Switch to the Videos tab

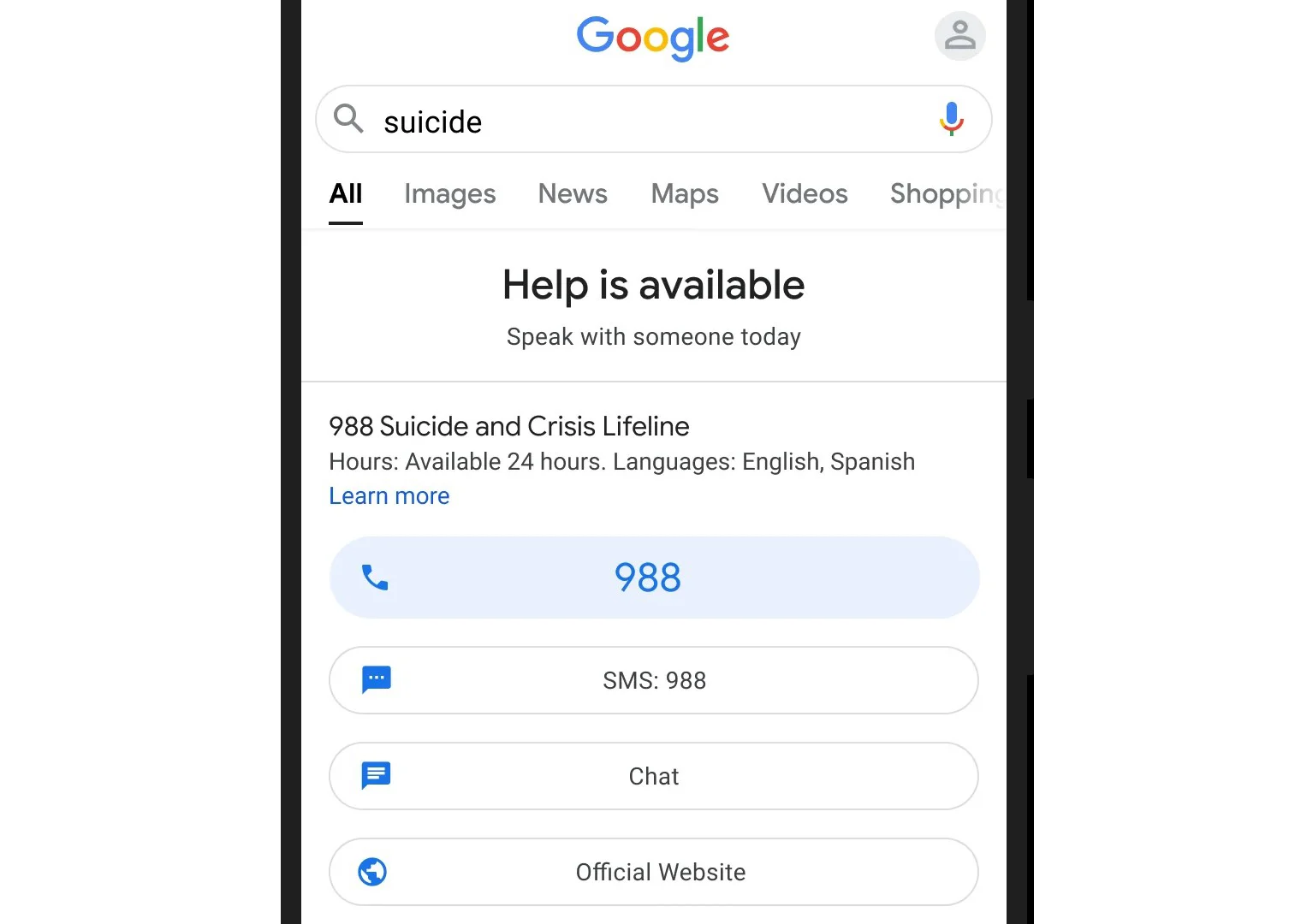(804, 194)
